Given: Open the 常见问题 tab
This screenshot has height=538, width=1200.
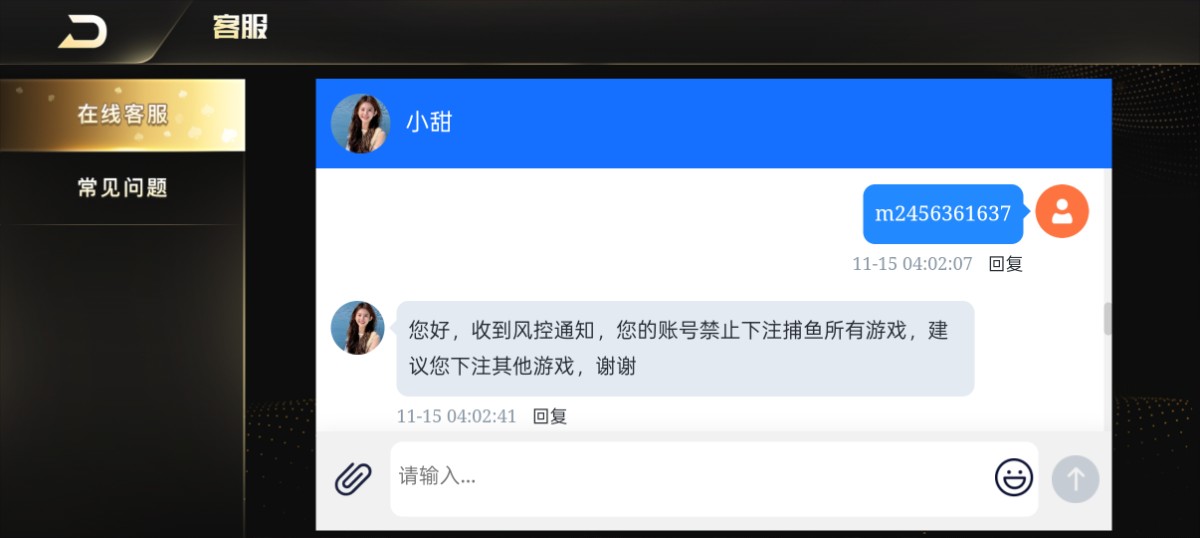Looking at the screenshot, I should point(122,188).
